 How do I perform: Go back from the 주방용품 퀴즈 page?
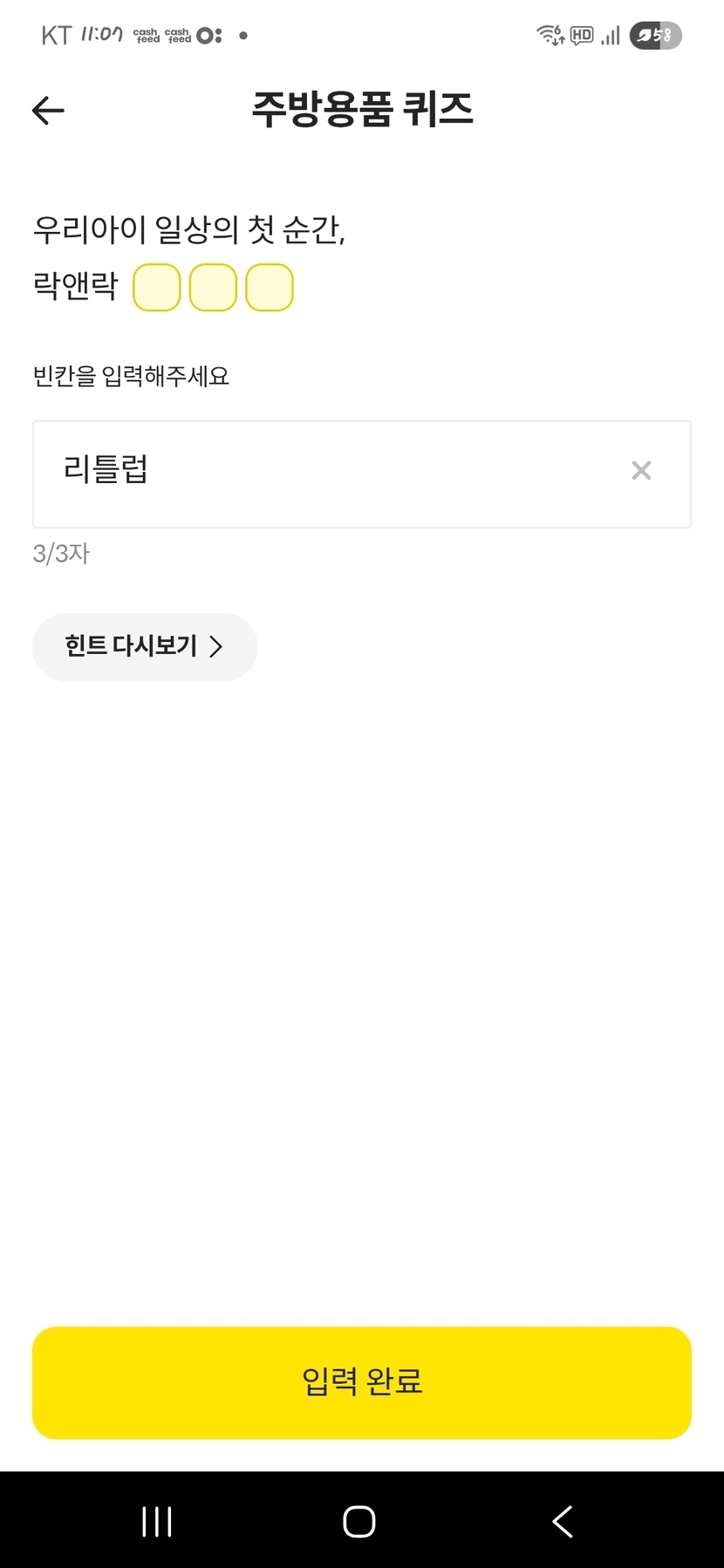[48, 110]
